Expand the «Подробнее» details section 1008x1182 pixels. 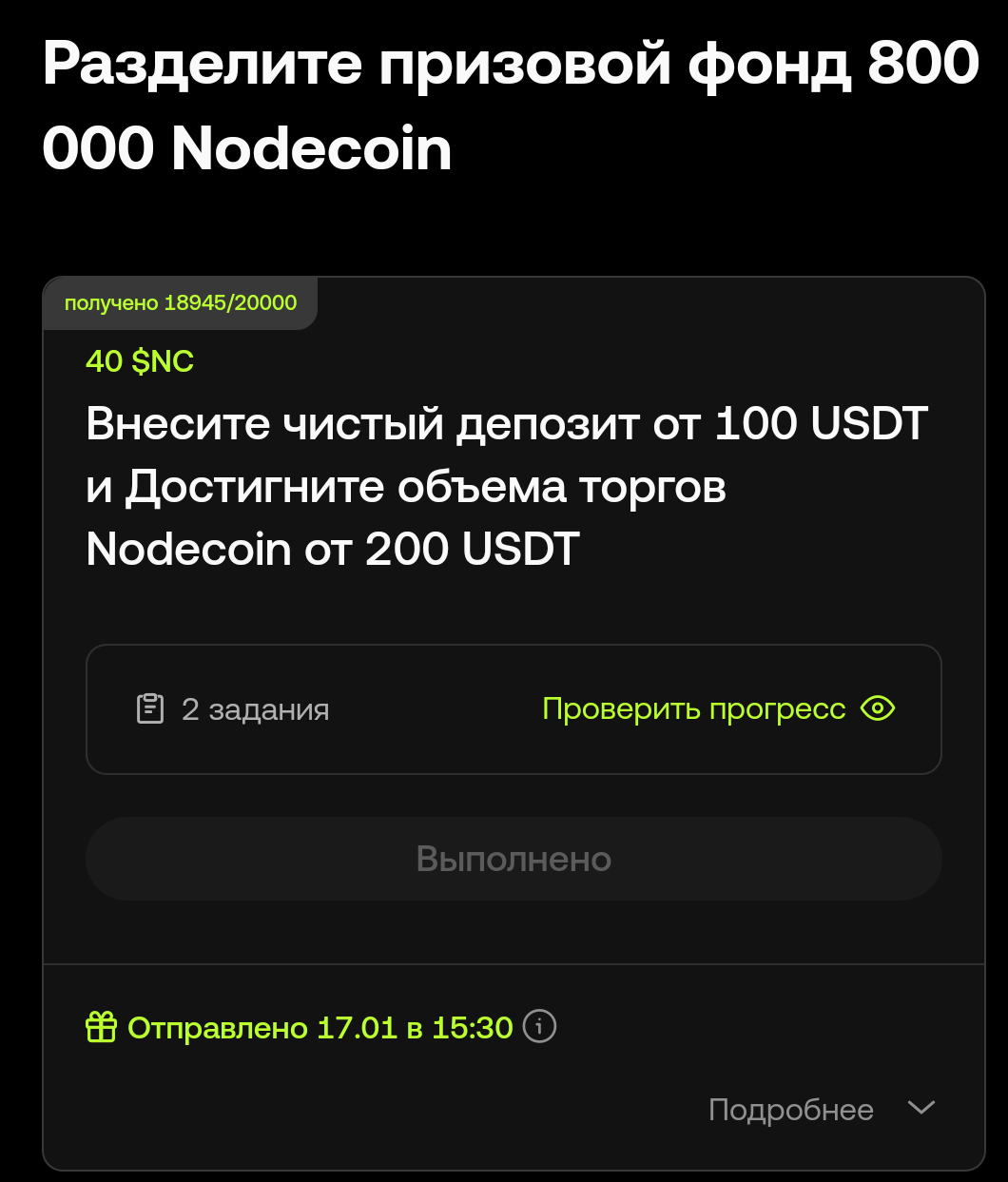pyautogui.click(x=822, y=1109)
